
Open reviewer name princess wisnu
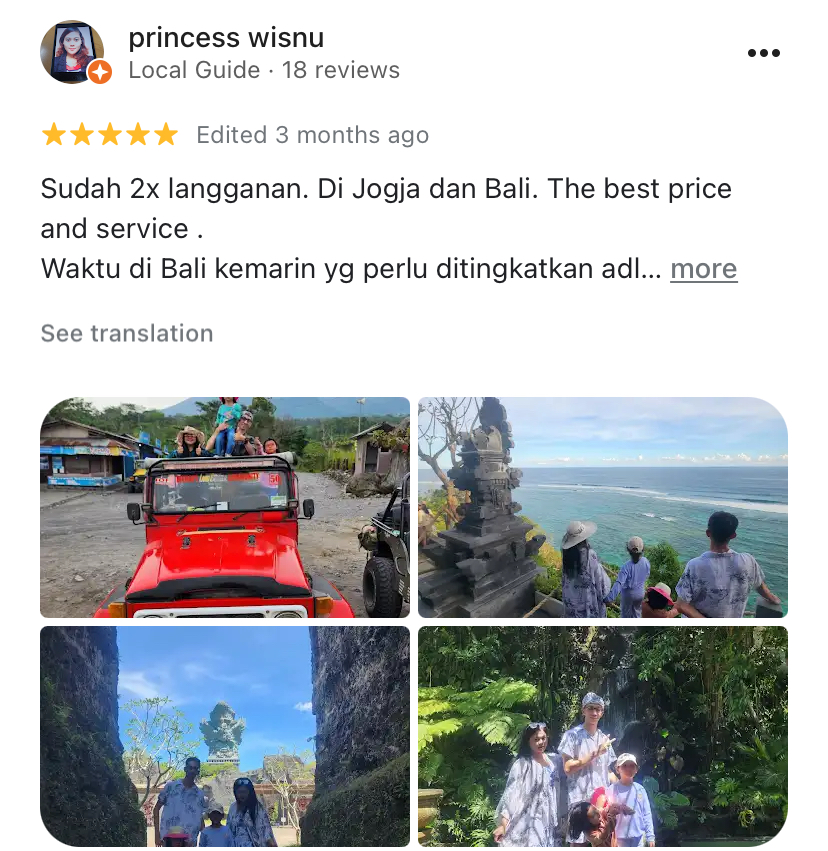pyautogui.click(x=226, y=38)
